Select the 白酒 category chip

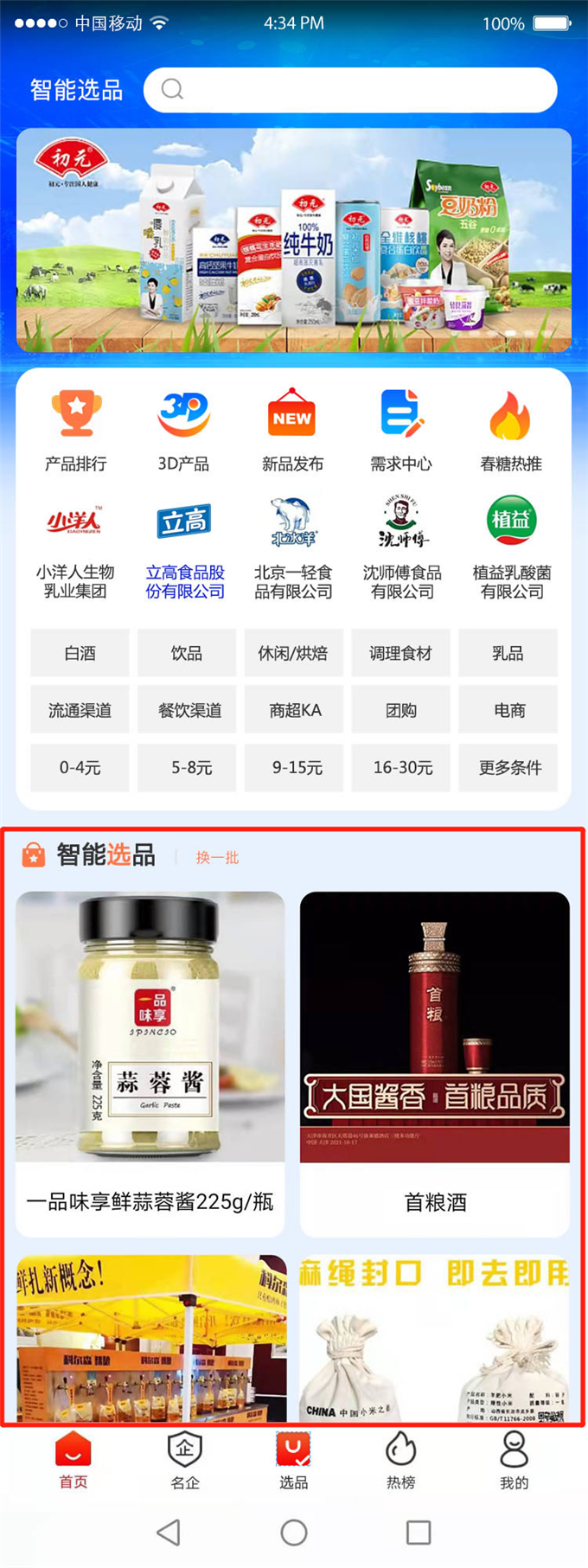coord(80,653)
